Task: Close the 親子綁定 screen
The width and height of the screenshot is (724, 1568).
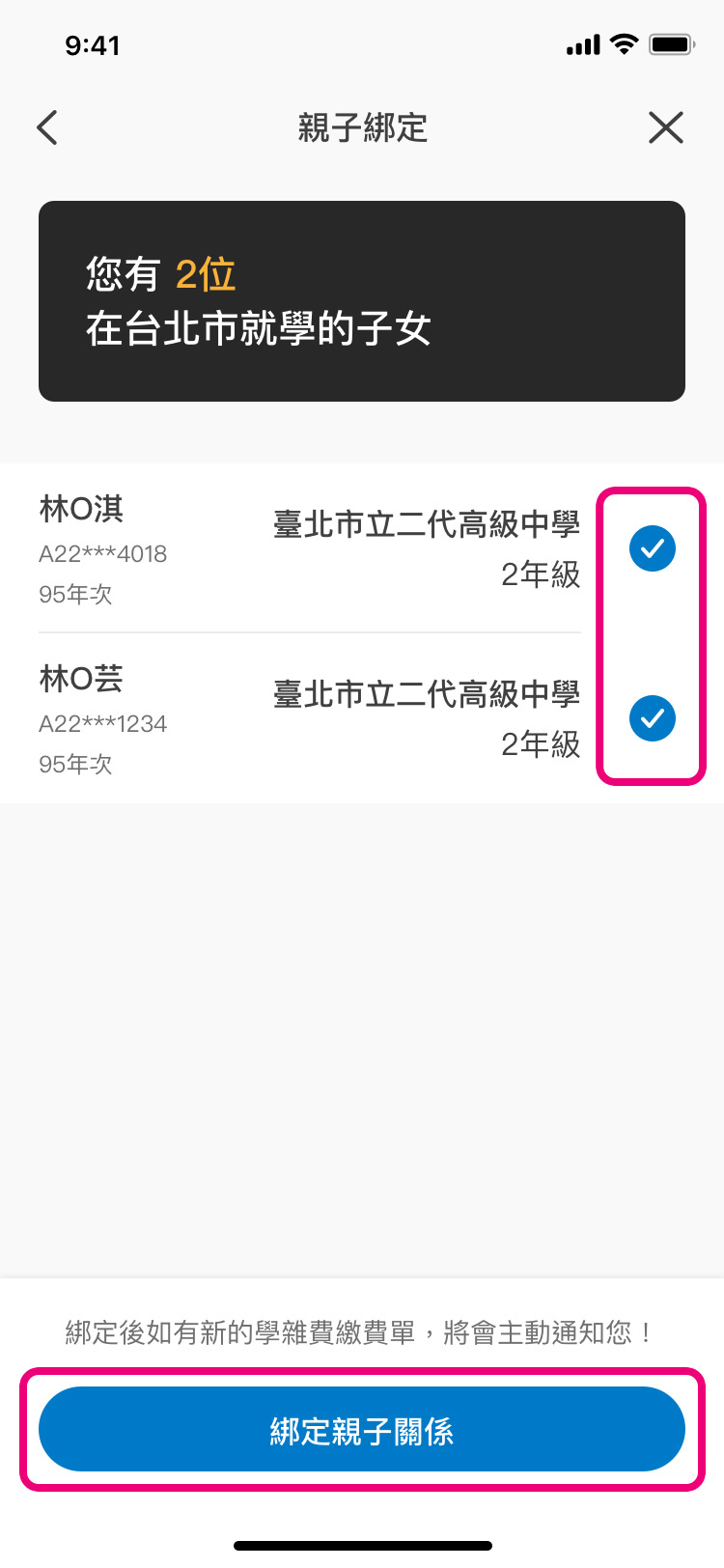Action: point(665,127)
